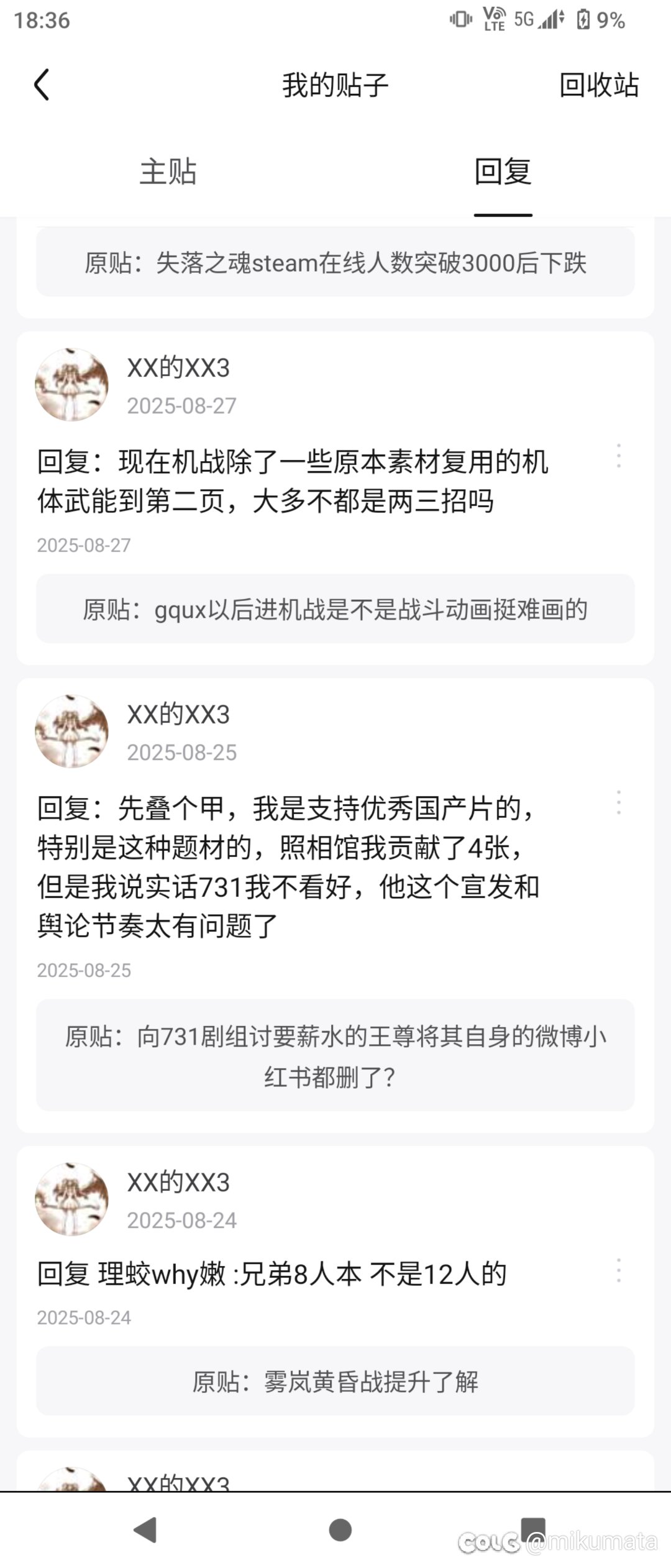Open more options for 先叠个甲 reply
The image size is (671, 1568).
coord(618,803)
